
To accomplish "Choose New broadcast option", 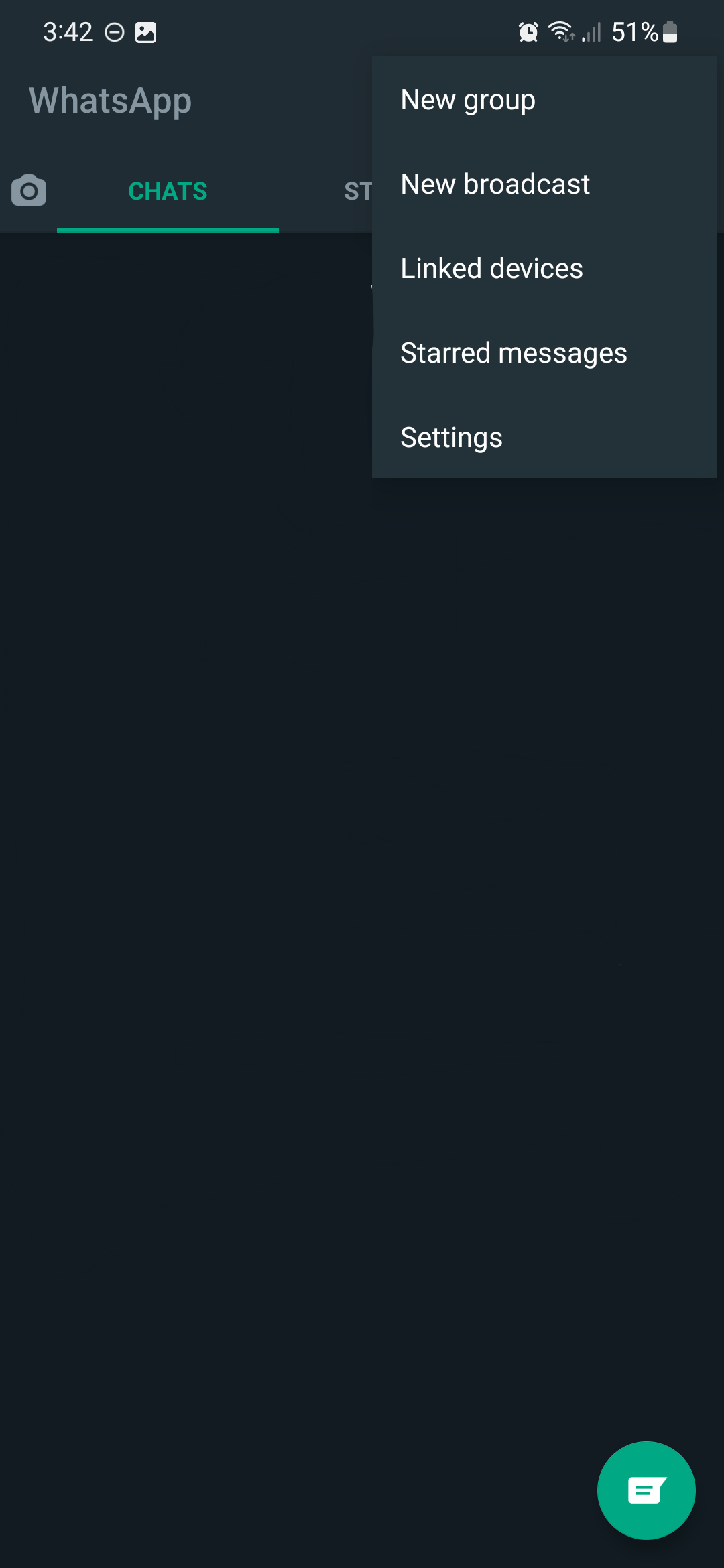I will (495, 184).
